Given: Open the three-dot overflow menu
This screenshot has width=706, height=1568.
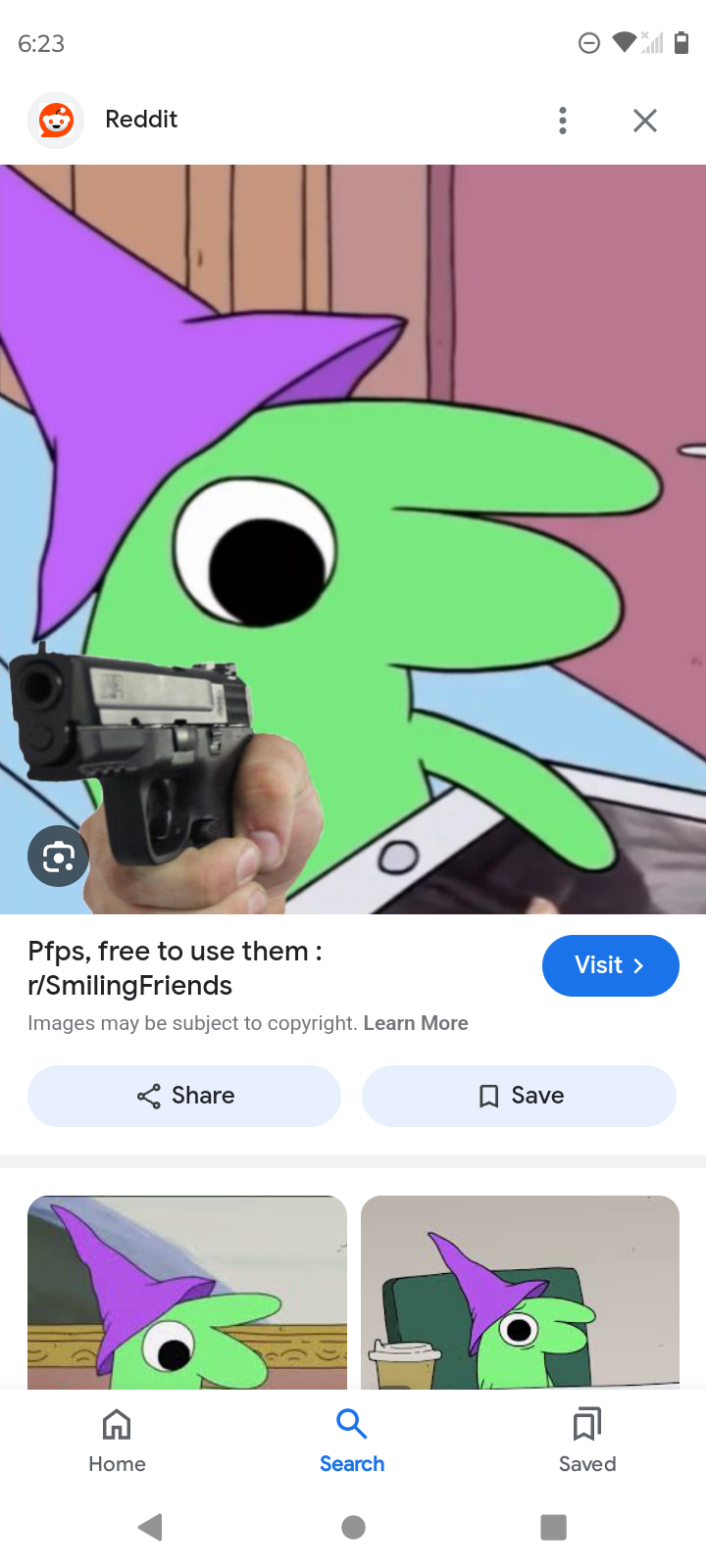Looking at the screenshot, I should (562, 121).
